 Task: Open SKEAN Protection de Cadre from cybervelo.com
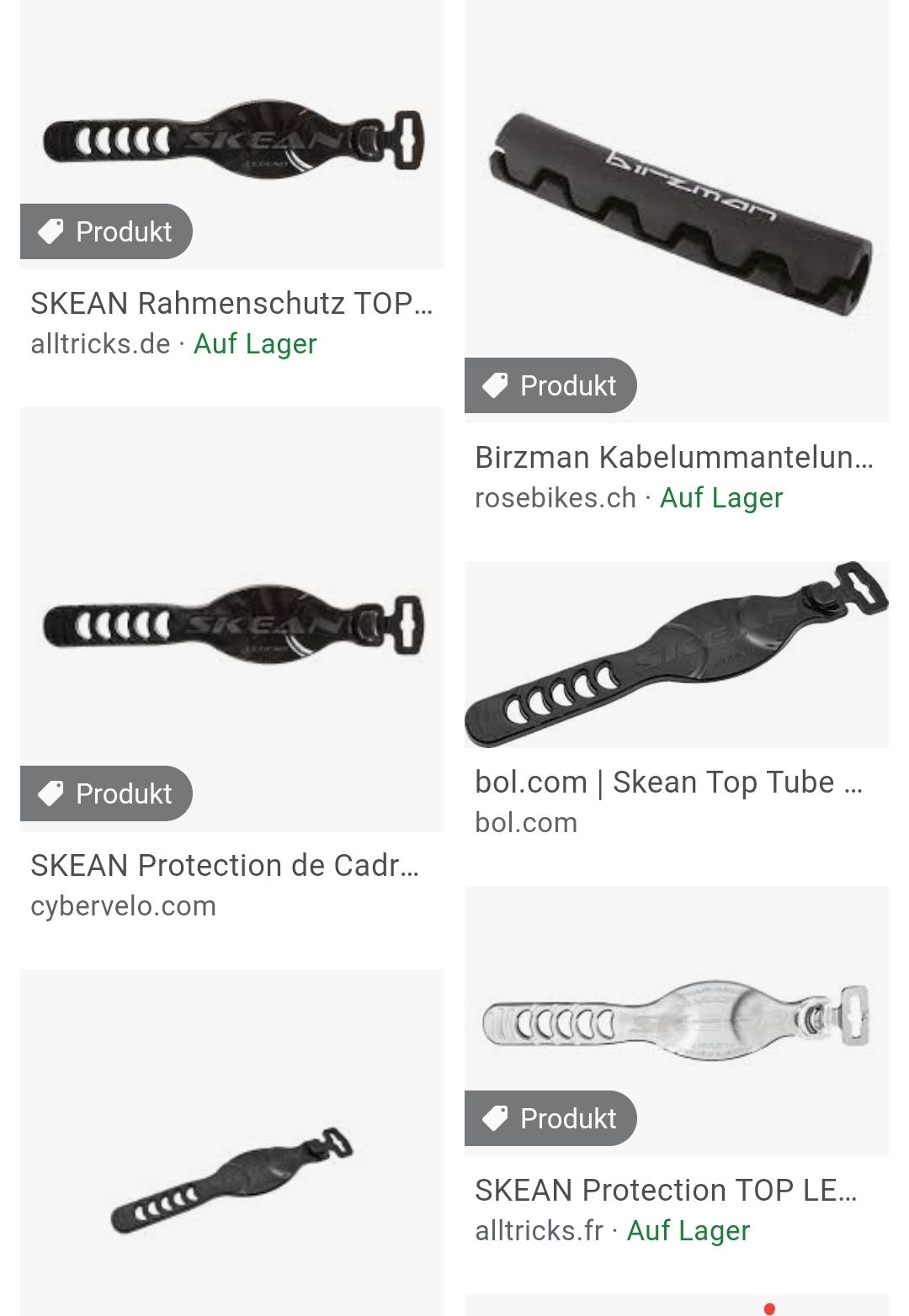[226, 866]
